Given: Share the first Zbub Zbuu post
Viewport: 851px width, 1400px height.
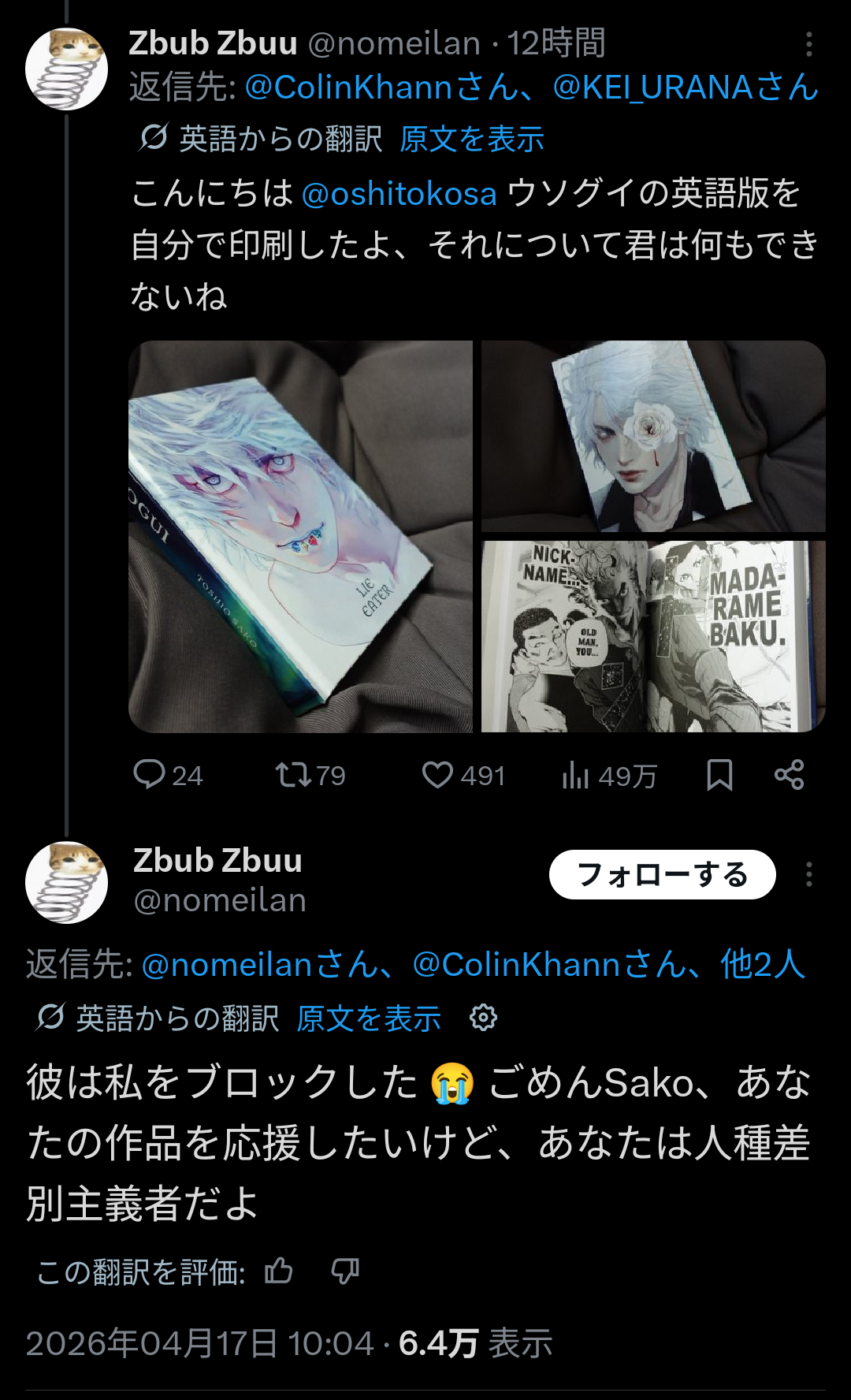Looking at the screenshot, I should pos(789,775).
